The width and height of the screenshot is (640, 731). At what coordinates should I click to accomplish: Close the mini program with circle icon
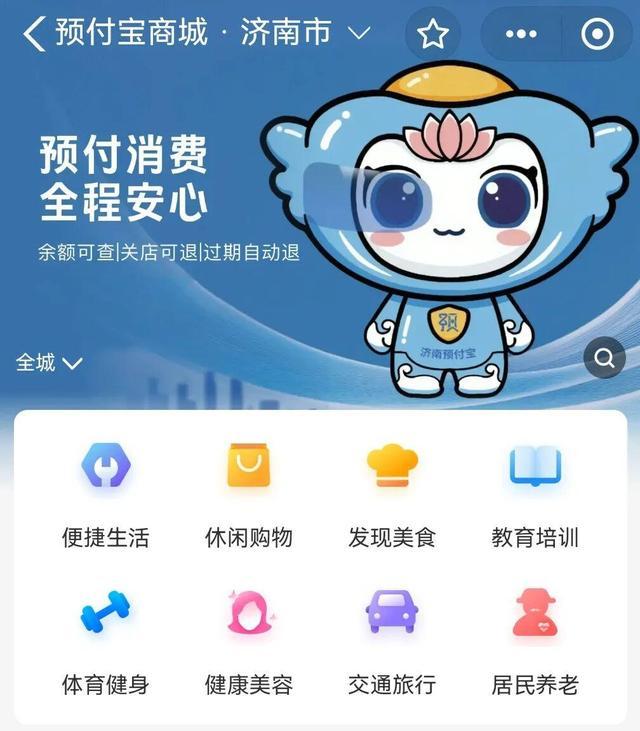(x=597, y=34)
